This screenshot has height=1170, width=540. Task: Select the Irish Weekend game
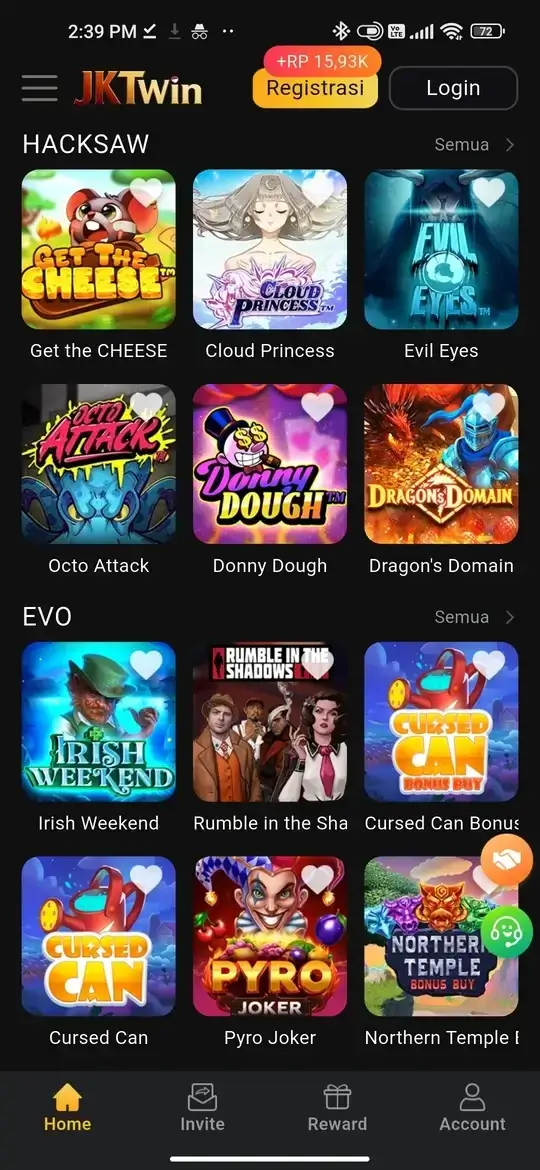98,722
